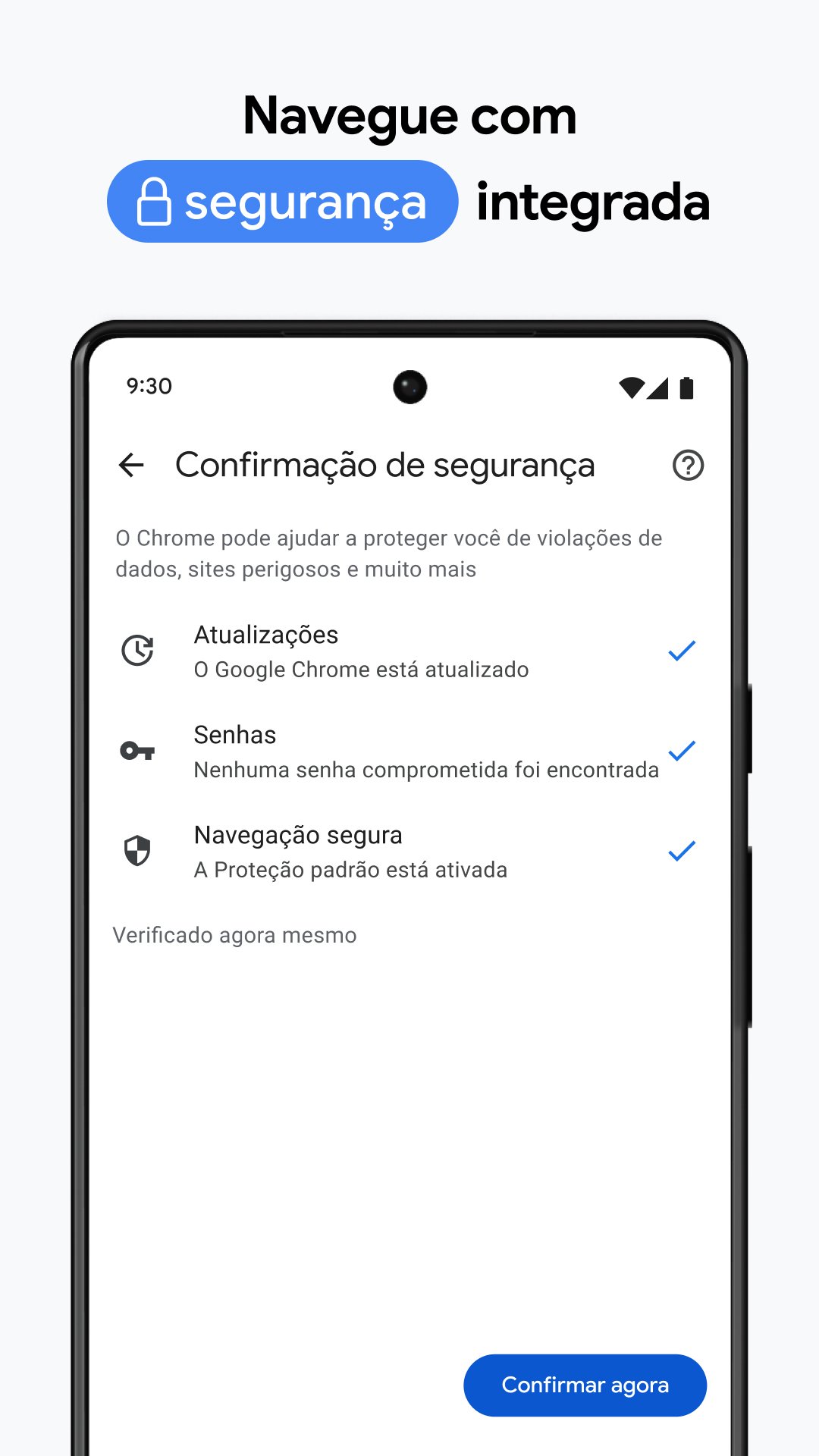Open the Confirmação de segurança header title
The width and height of the screenshot is (819, 1456).
pos(384,465)
